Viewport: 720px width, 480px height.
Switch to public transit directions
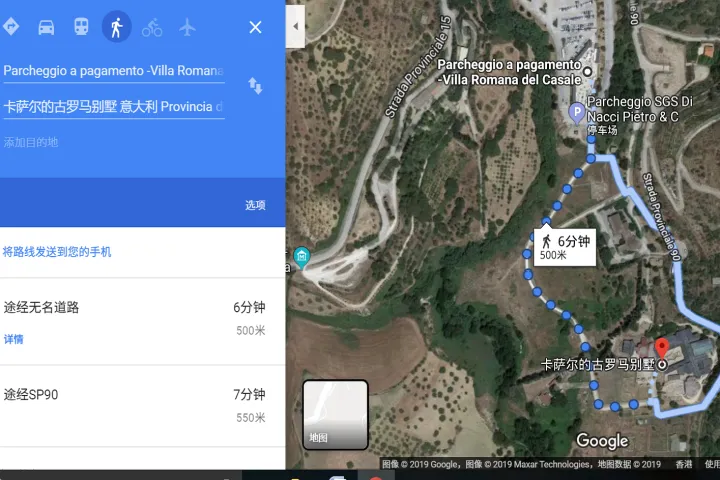coord(81,27)
